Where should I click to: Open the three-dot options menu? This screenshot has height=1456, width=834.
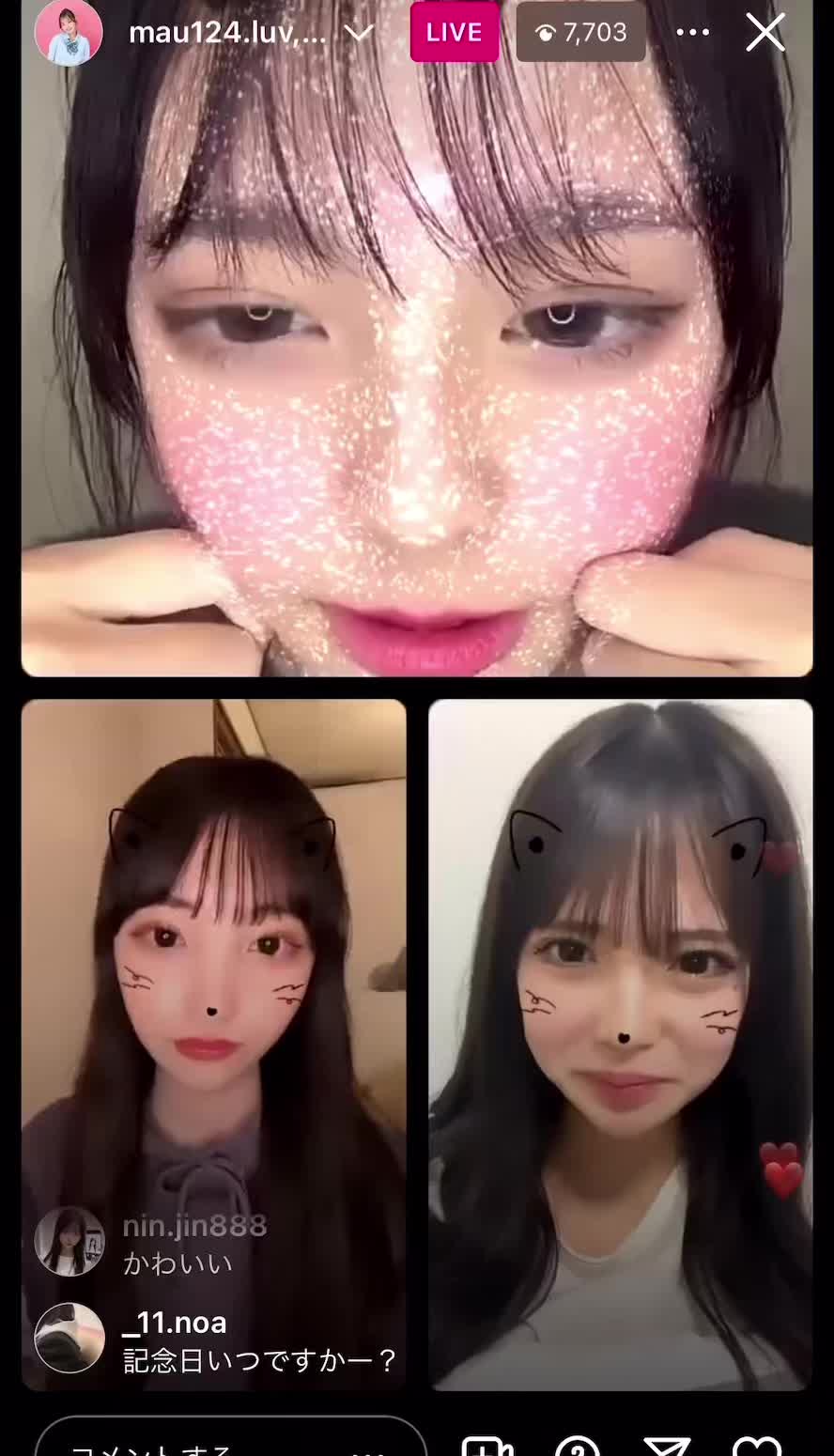click(x=693, y=33)
